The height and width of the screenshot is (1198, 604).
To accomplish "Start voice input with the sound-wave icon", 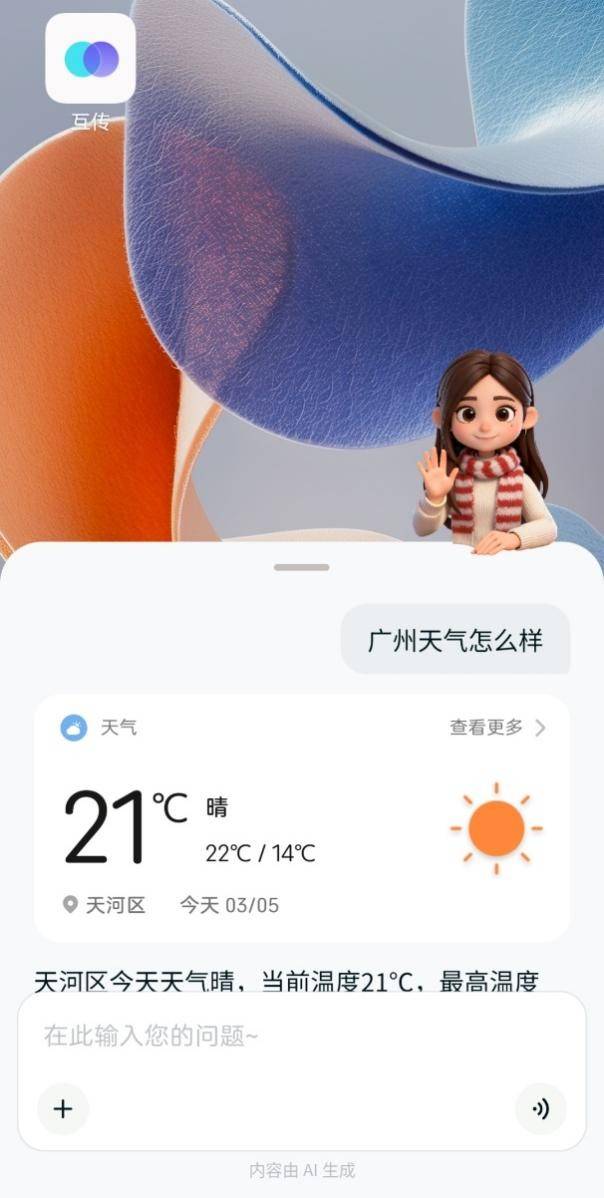I will (x=540, y=1109).
